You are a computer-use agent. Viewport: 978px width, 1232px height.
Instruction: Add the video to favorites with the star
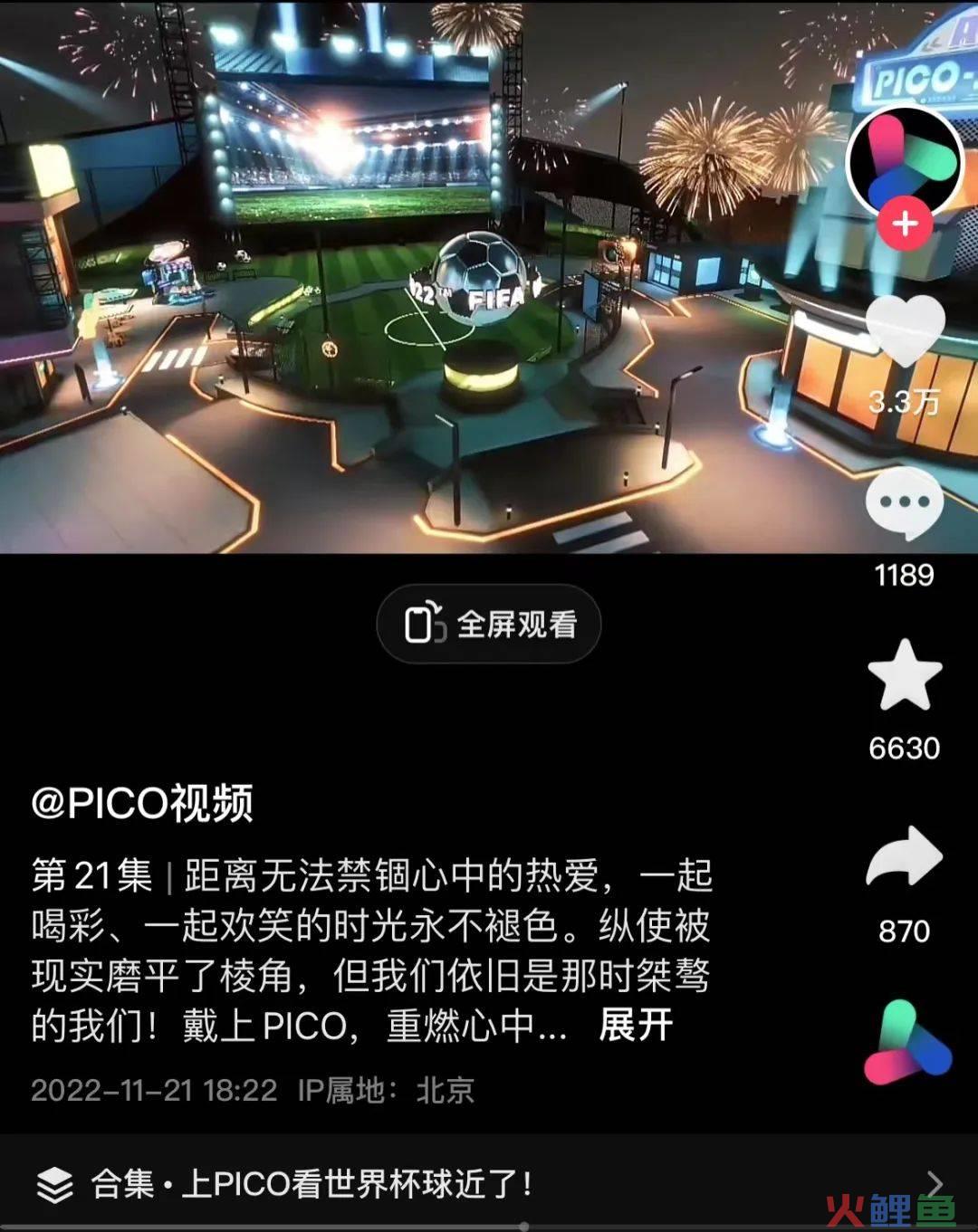(905, 675)
